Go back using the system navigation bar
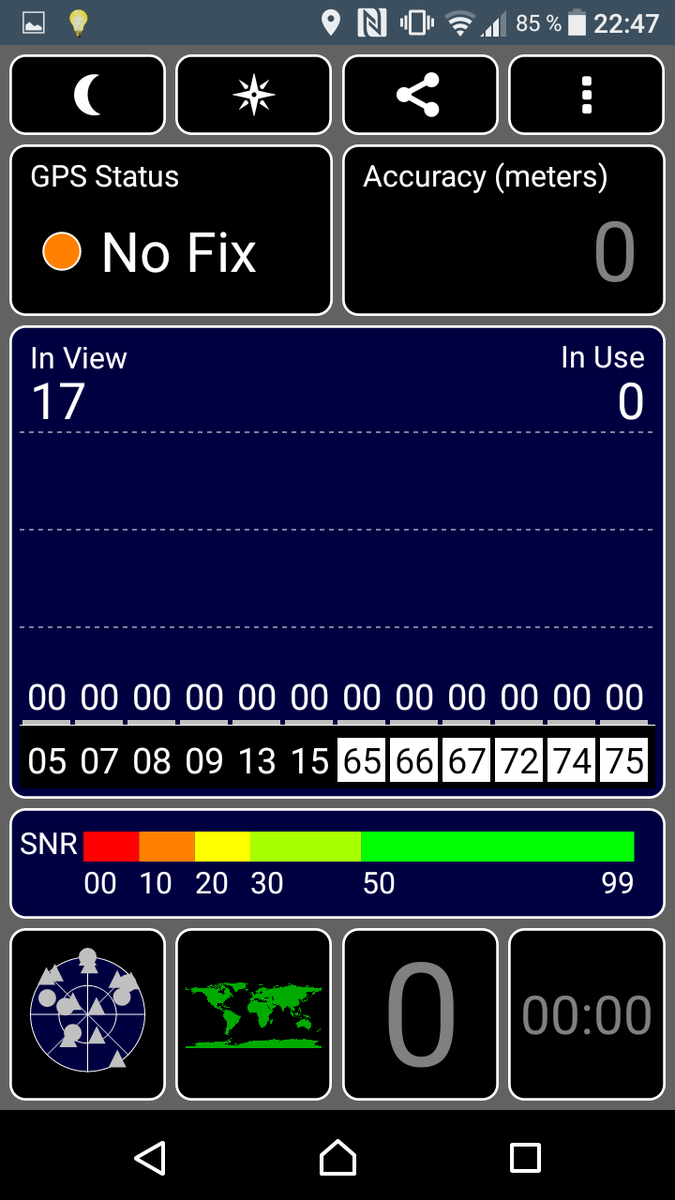The height and width of the screenshot is (1200, 675). [x=150, y=1158]
